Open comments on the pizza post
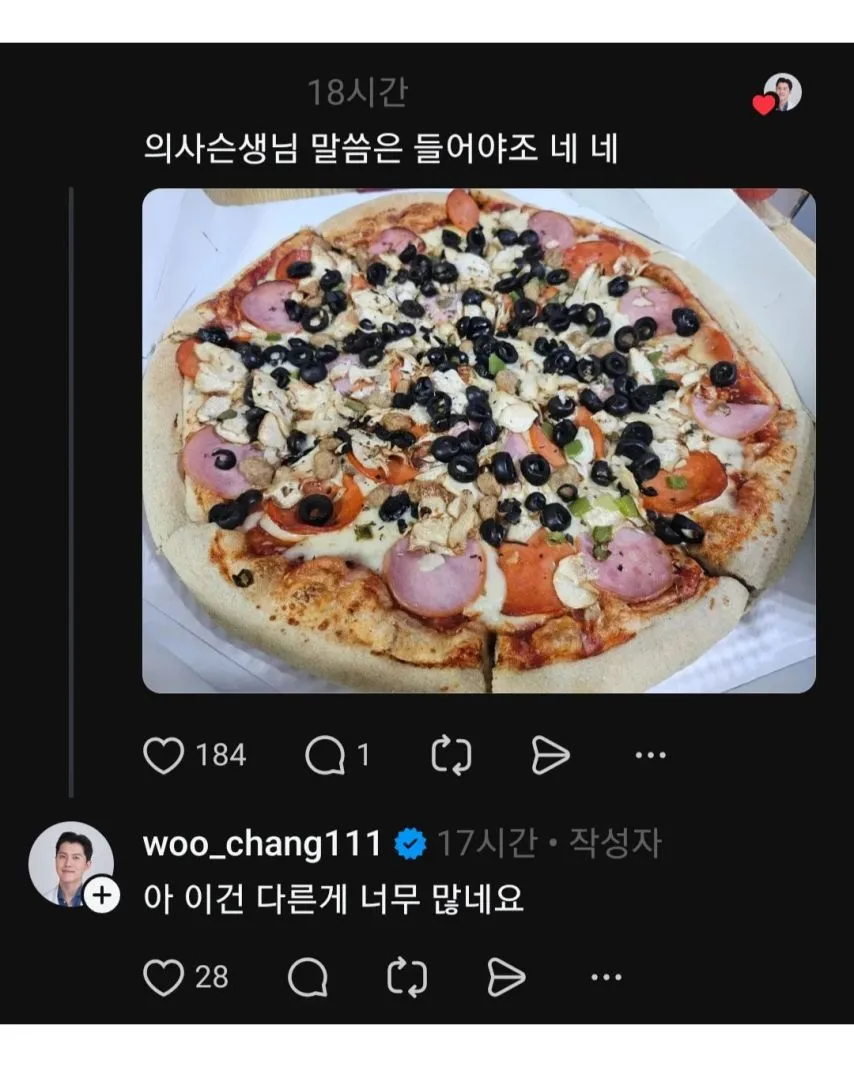 coord(325,755)
